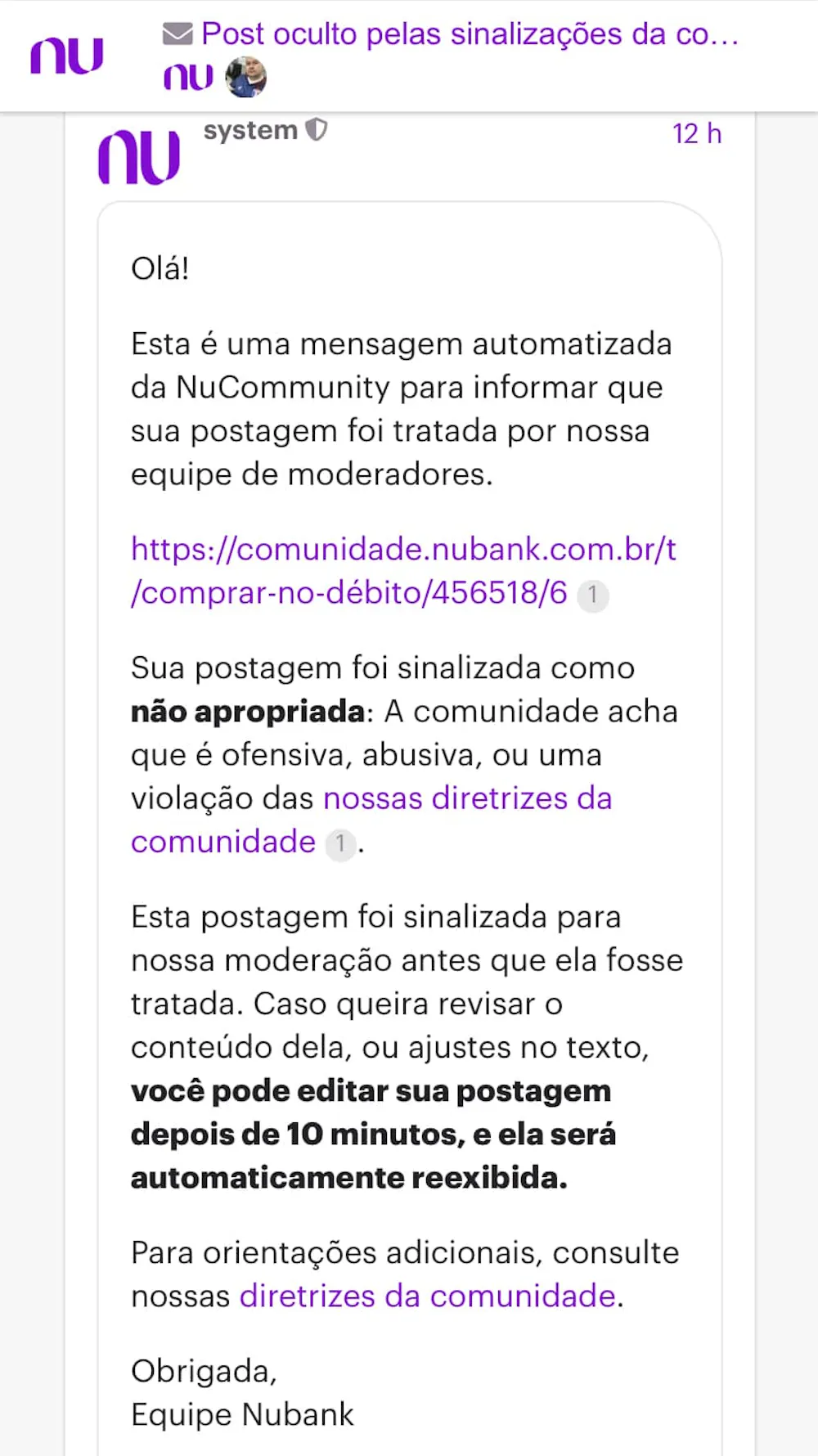Open the 'Post oculto pelas sinalizações' topic title
This screenshot has height=1456, width=818.
[x=470, y=34]
